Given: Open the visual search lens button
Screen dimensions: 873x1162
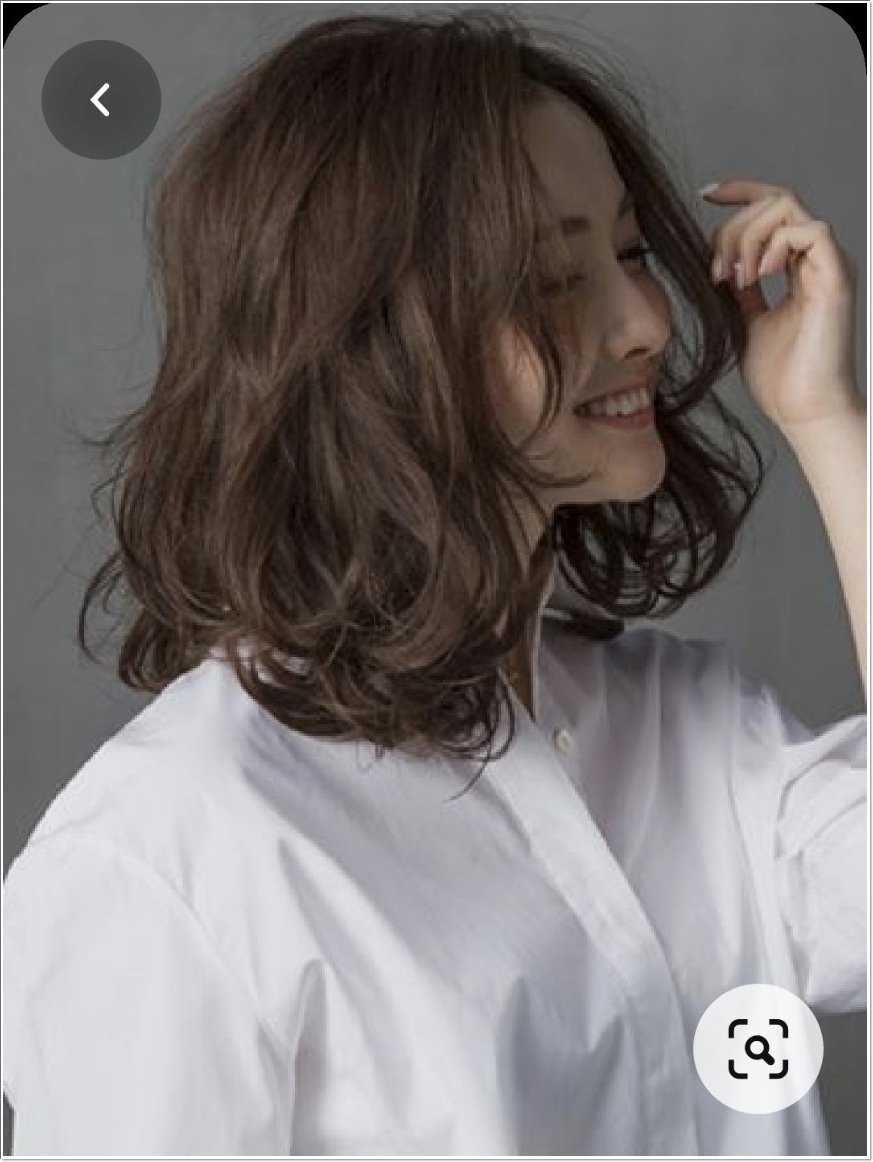Looking at the screenshot, I should coord(757,1049).
